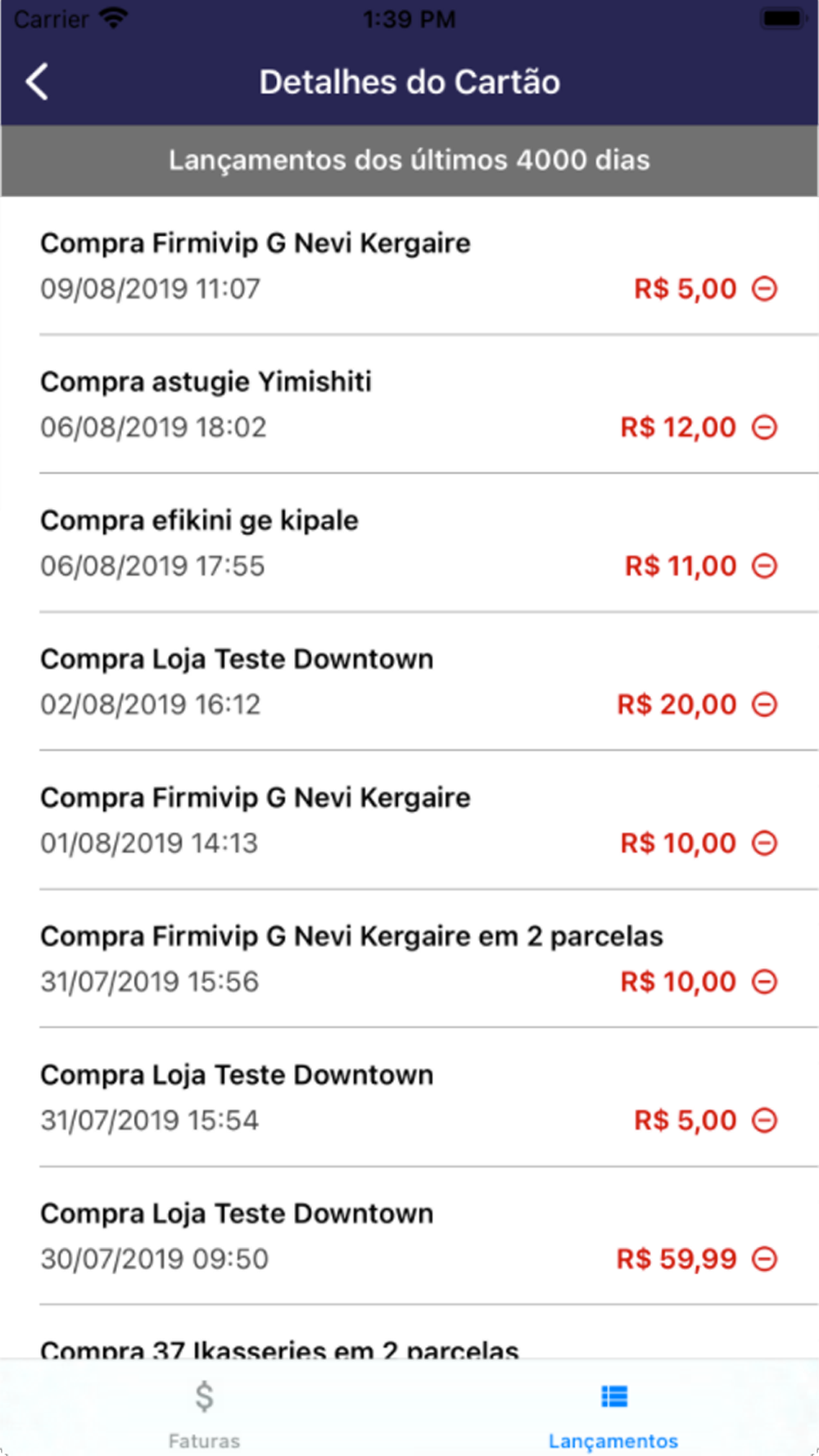Open the 09/08/2019 11:07 Firmivip purchase

point(409,265)
